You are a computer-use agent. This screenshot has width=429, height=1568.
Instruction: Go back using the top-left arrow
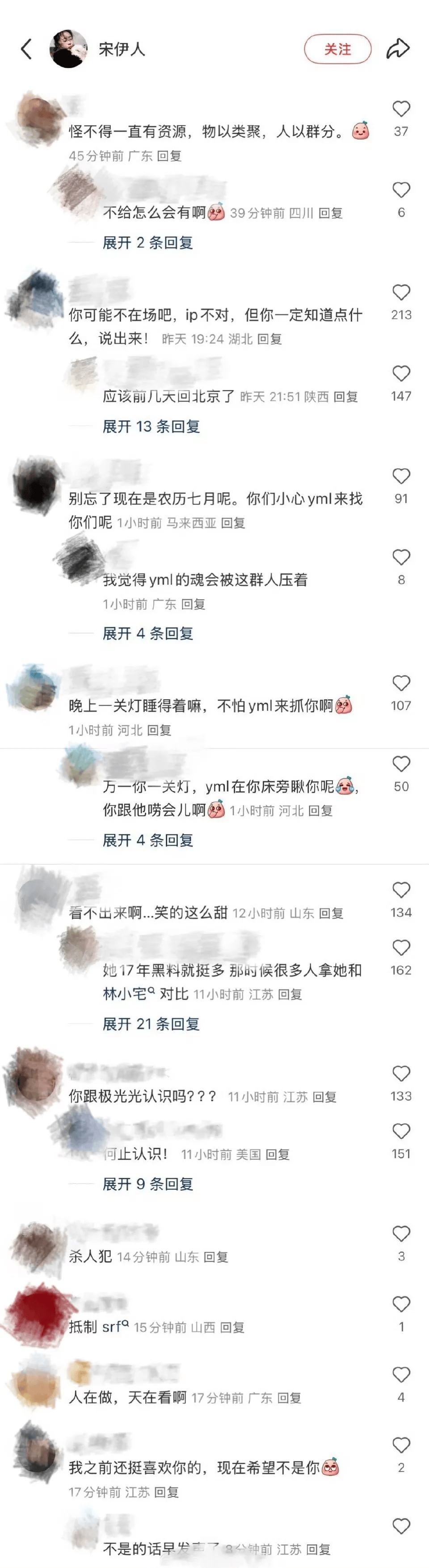click(x=26, y=49)
